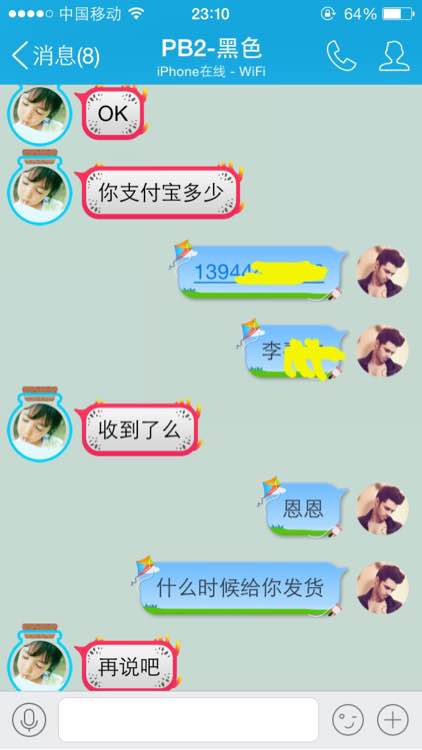Focus the message text field
422x750 pixels.
point(189,719)
